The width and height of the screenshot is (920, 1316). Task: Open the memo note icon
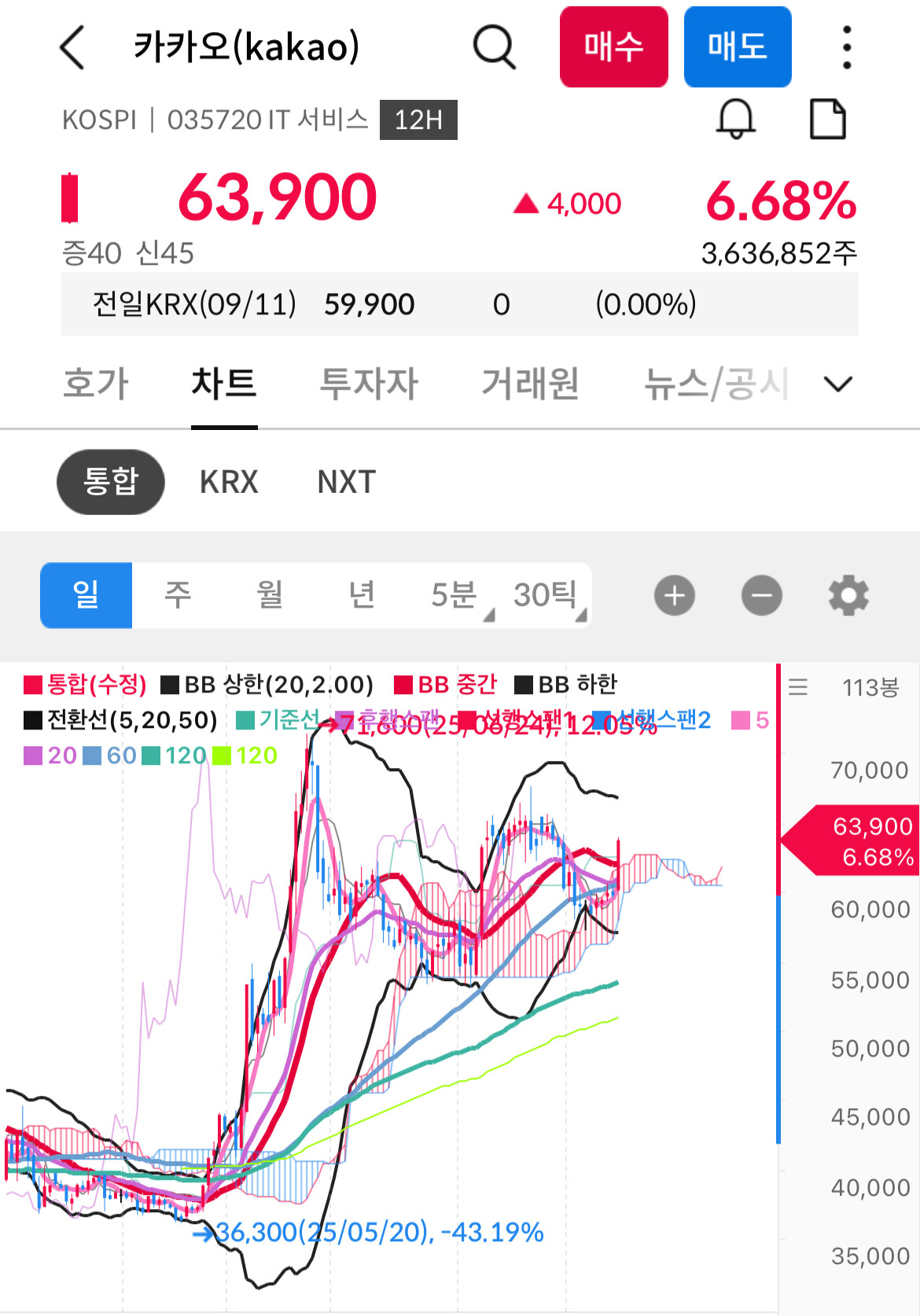tap(828, 119)
